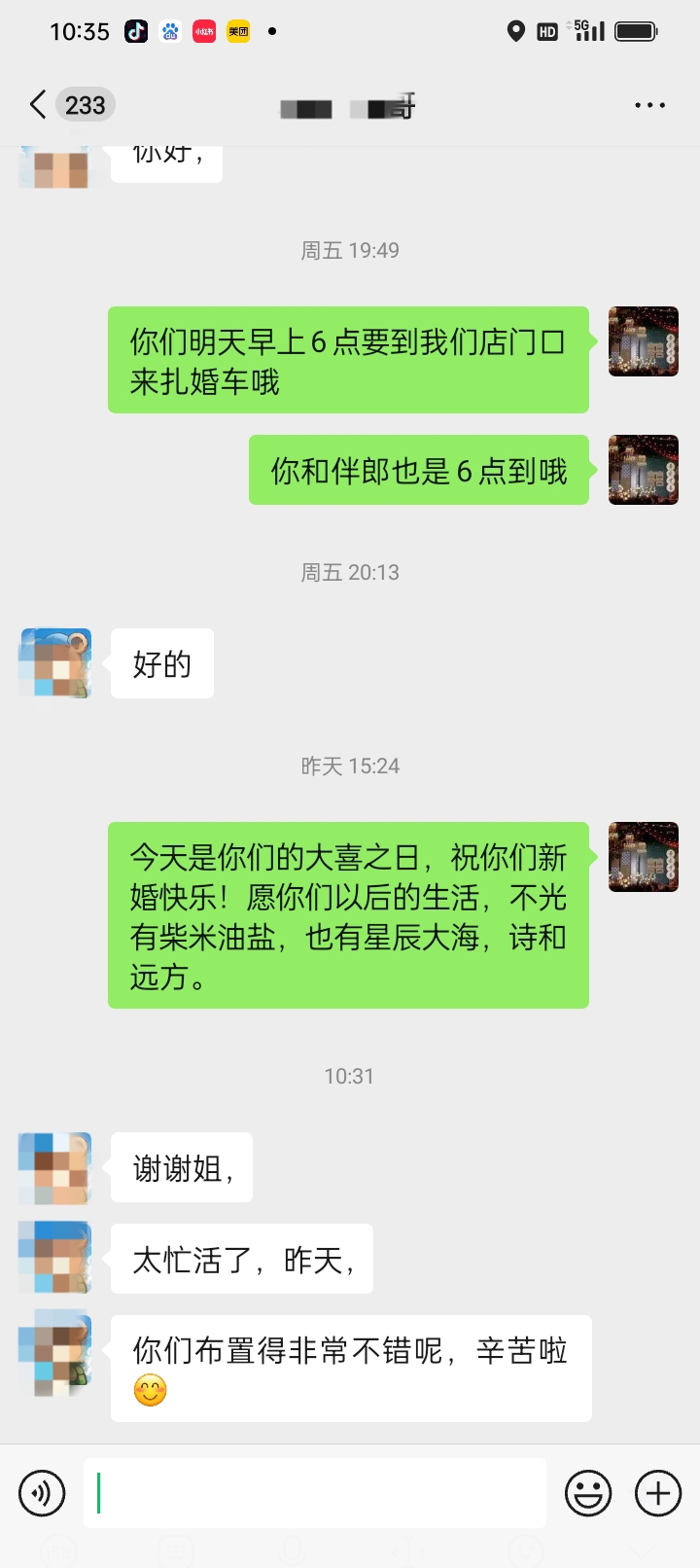Tap own avatar beside wedding blessing message

click(643, 857)
